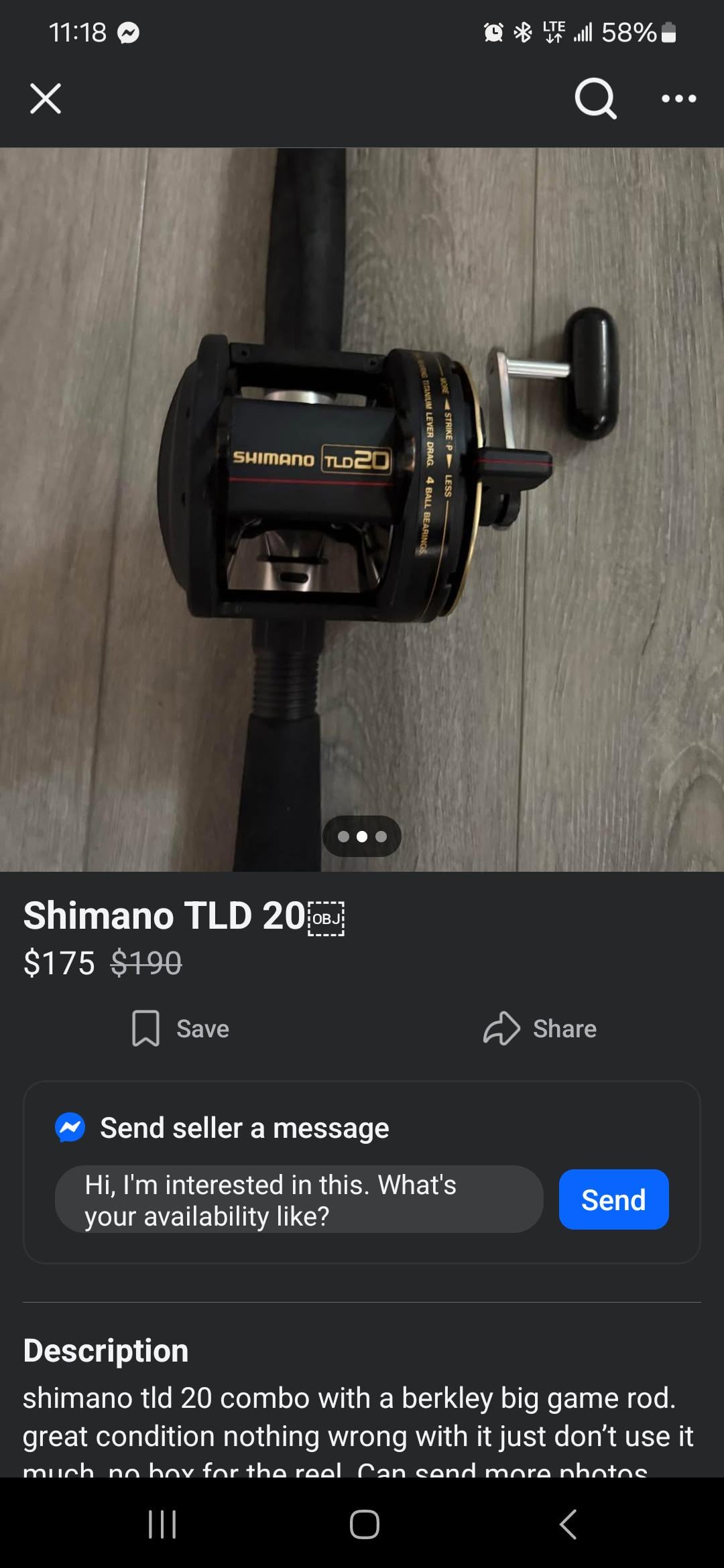Return to the phone's home screen
724x1568 pixels.
pyautogui.click(x=364, y=1524)
